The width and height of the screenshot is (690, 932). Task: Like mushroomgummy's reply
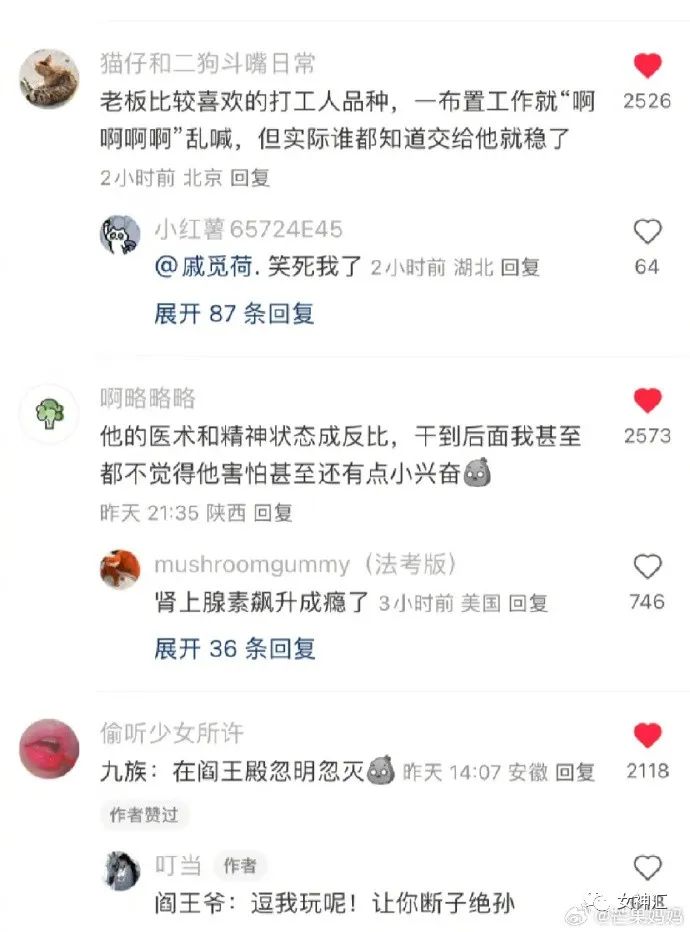(x=647, y=567)
